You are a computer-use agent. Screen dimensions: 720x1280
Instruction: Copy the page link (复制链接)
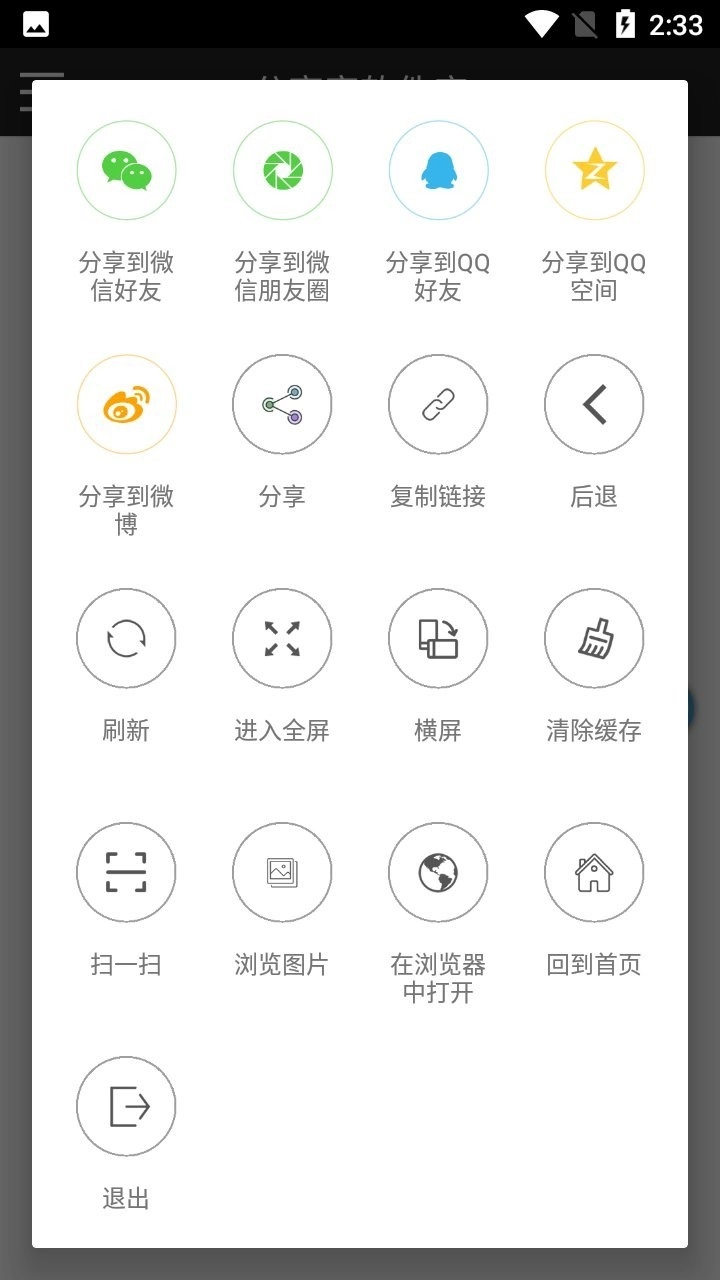click(x=438, y=404)
